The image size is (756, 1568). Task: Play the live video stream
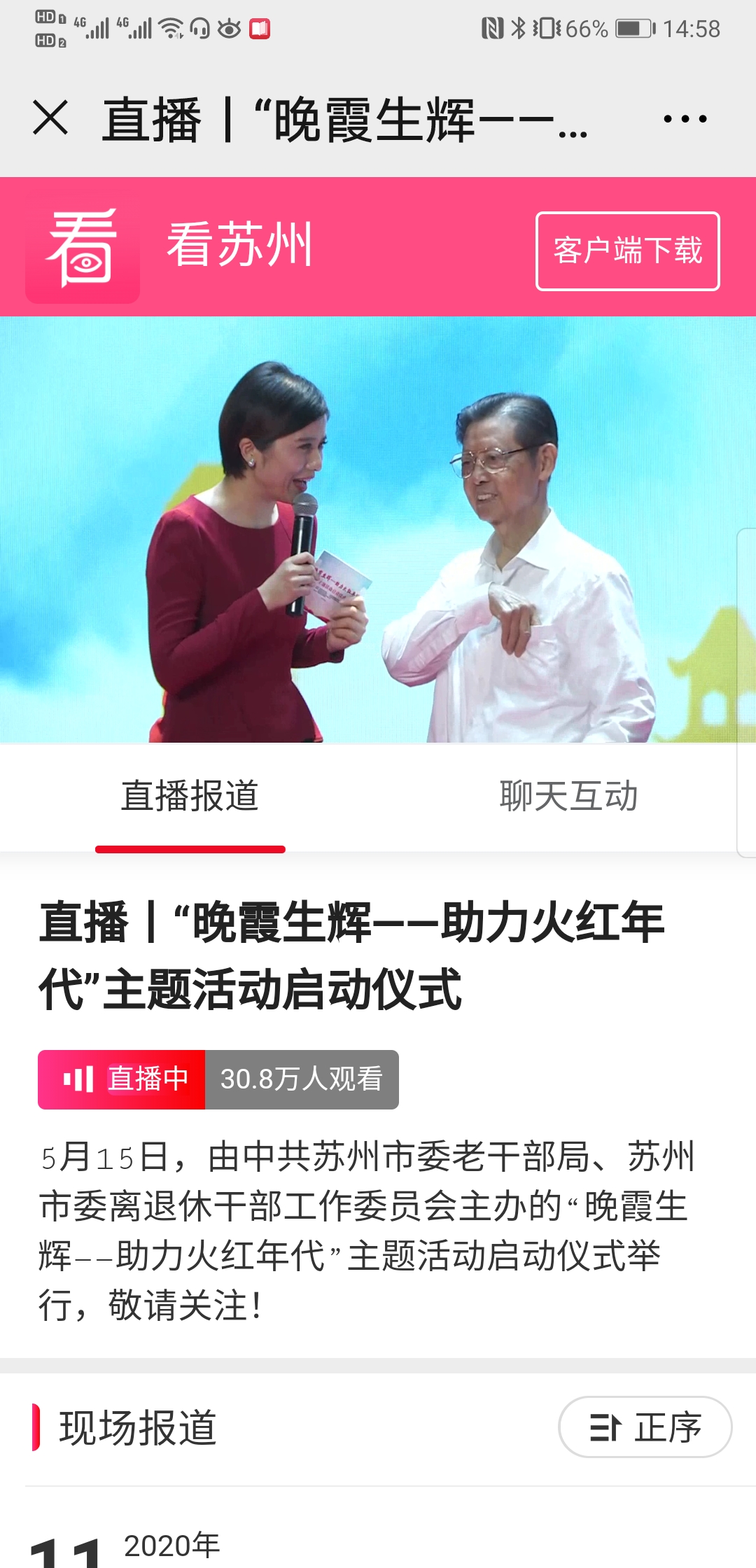(378, 529)
